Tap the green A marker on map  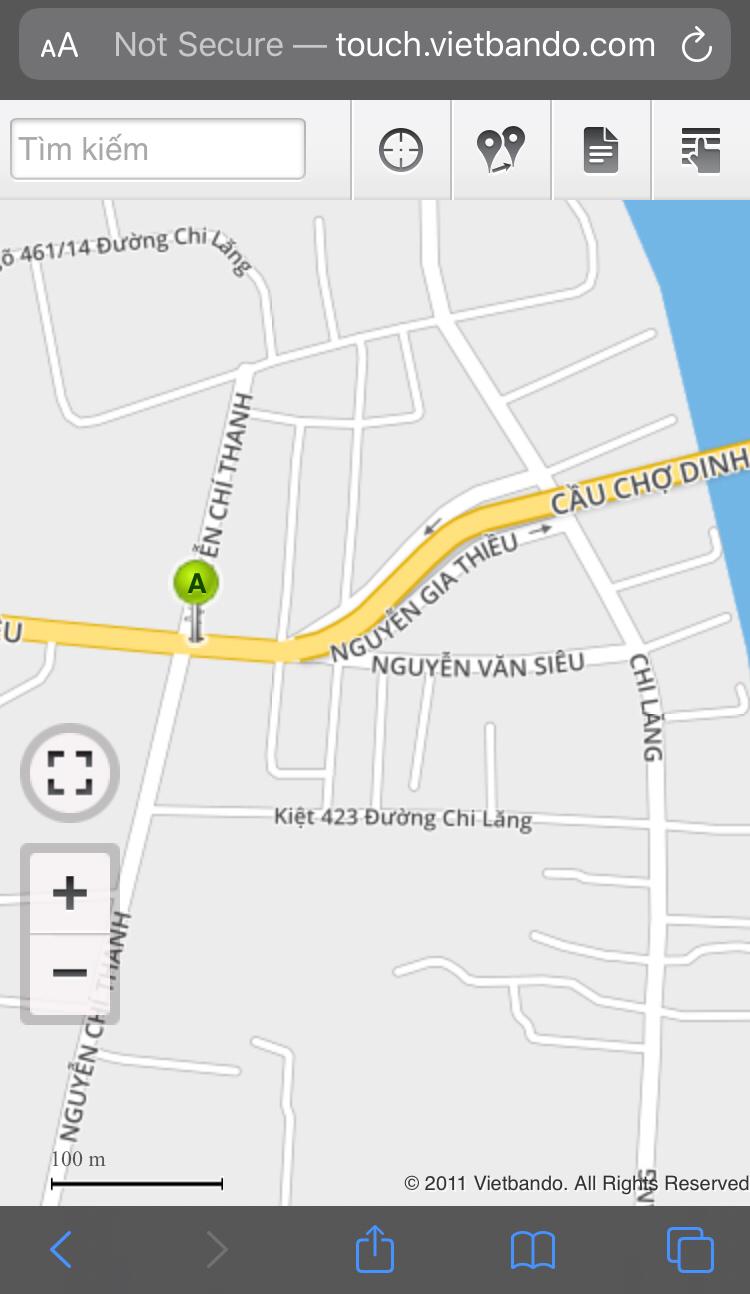[196, 584]
